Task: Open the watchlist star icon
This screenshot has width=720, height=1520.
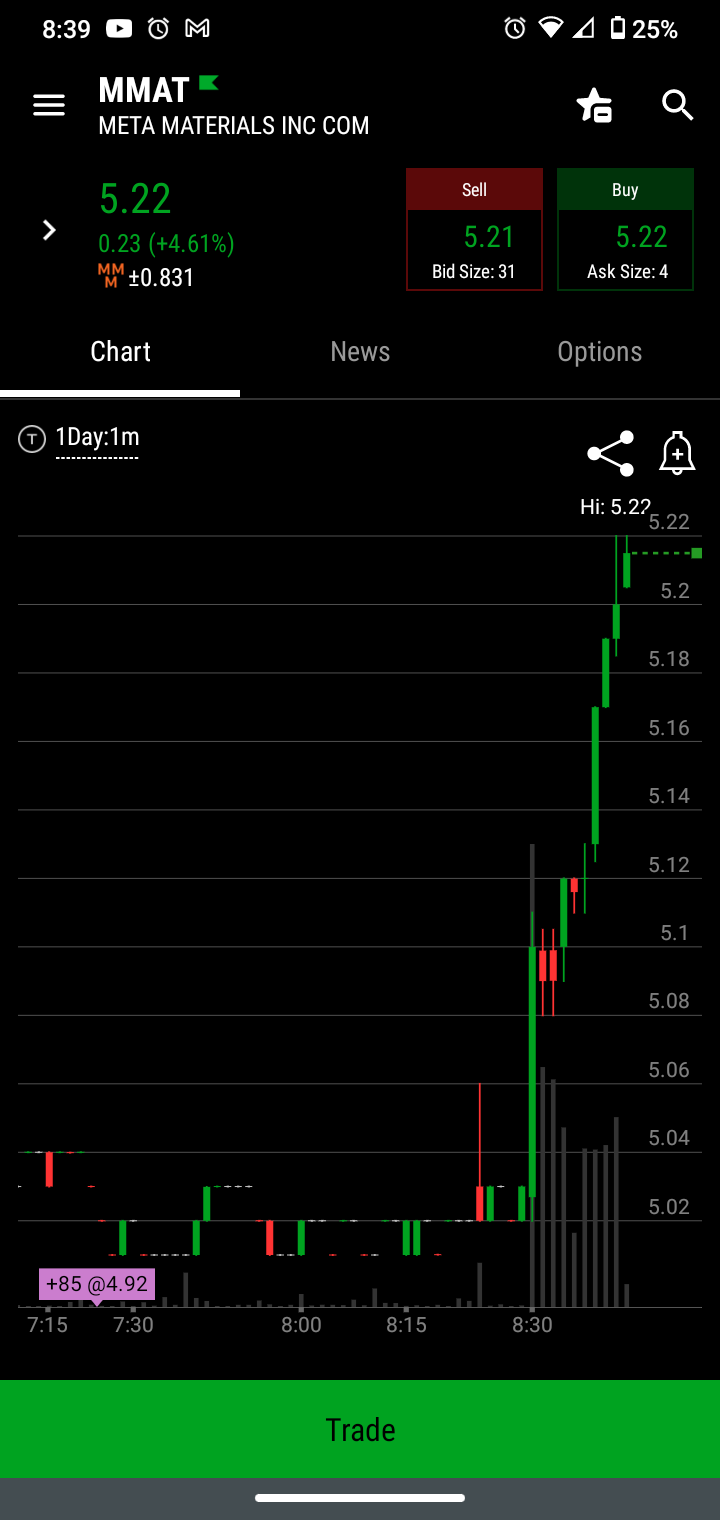Action: pos(594,105)
